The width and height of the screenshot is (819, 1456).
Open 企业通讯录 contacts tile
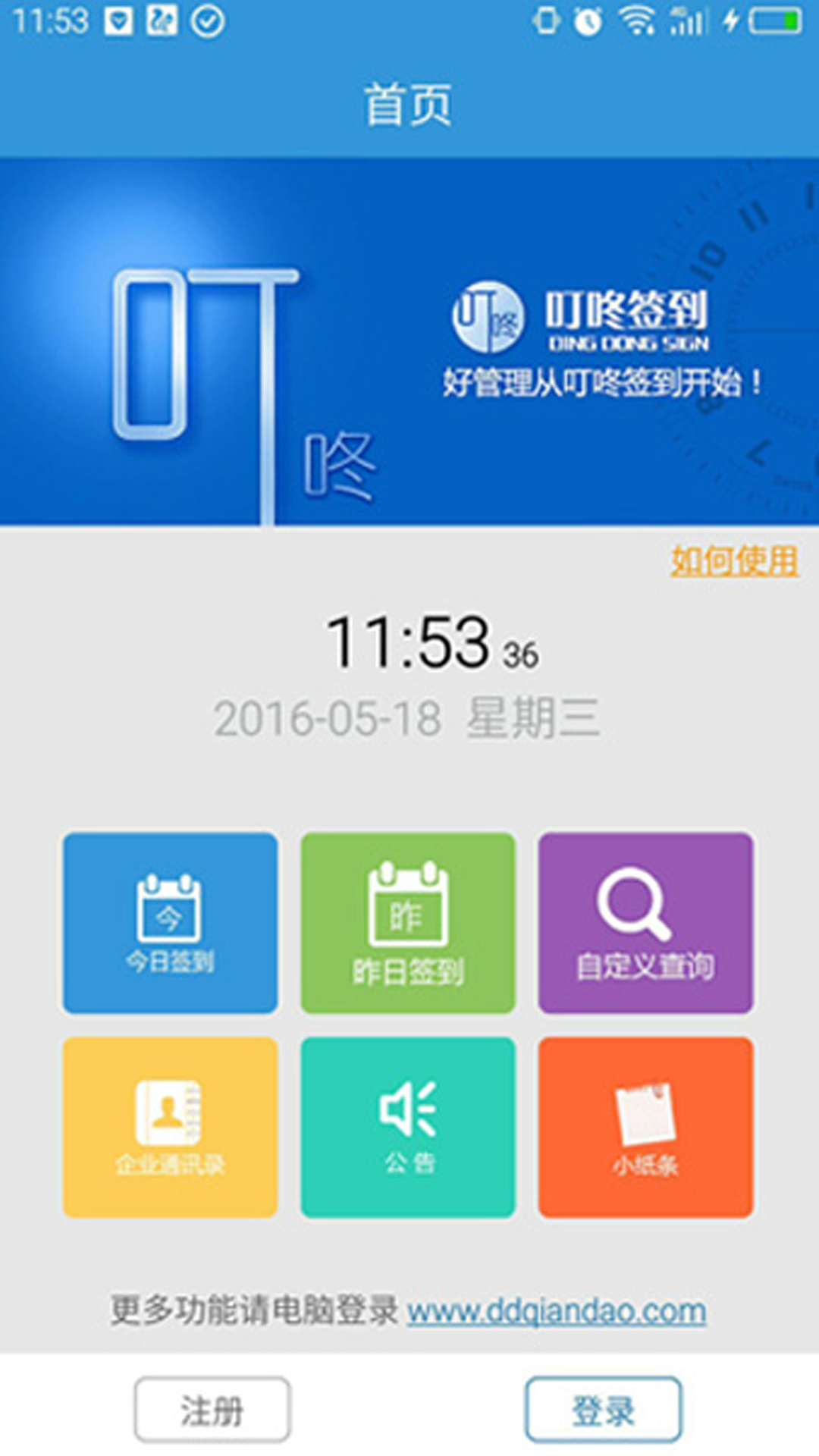coord(170,1128)
